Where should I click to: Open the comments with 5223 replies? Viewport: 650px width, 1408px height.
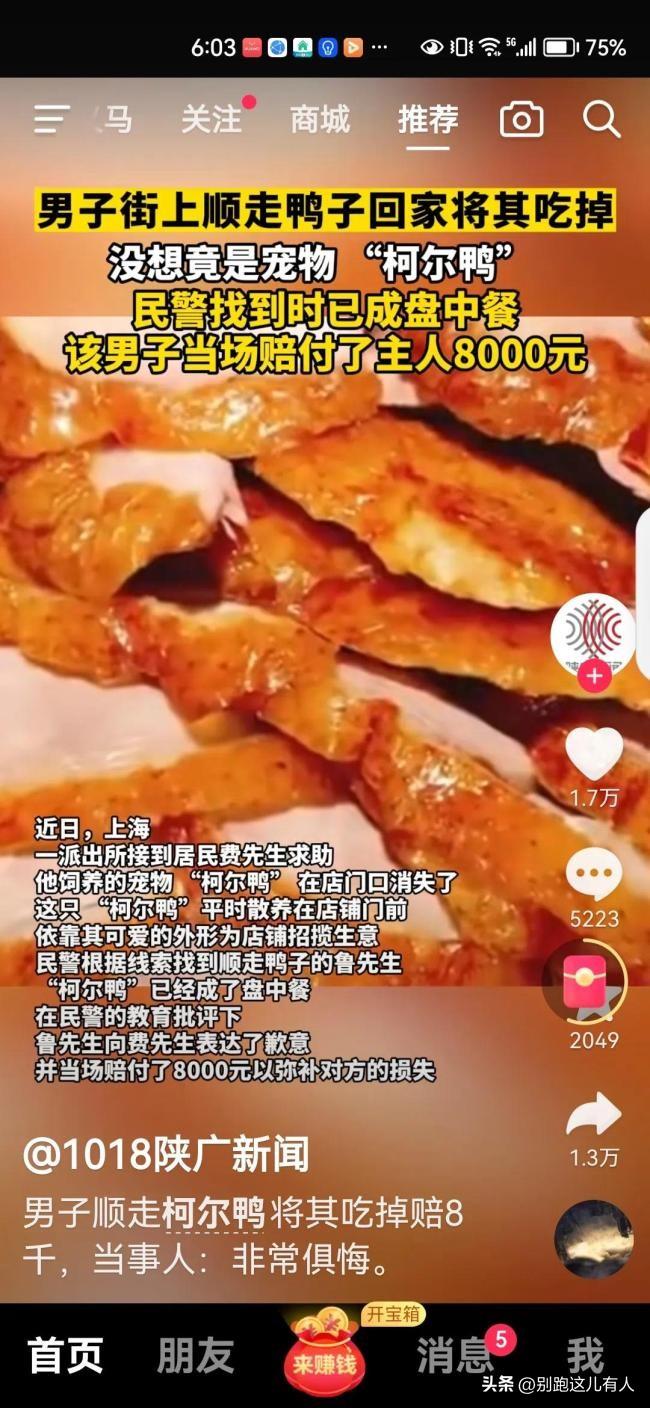594,875
